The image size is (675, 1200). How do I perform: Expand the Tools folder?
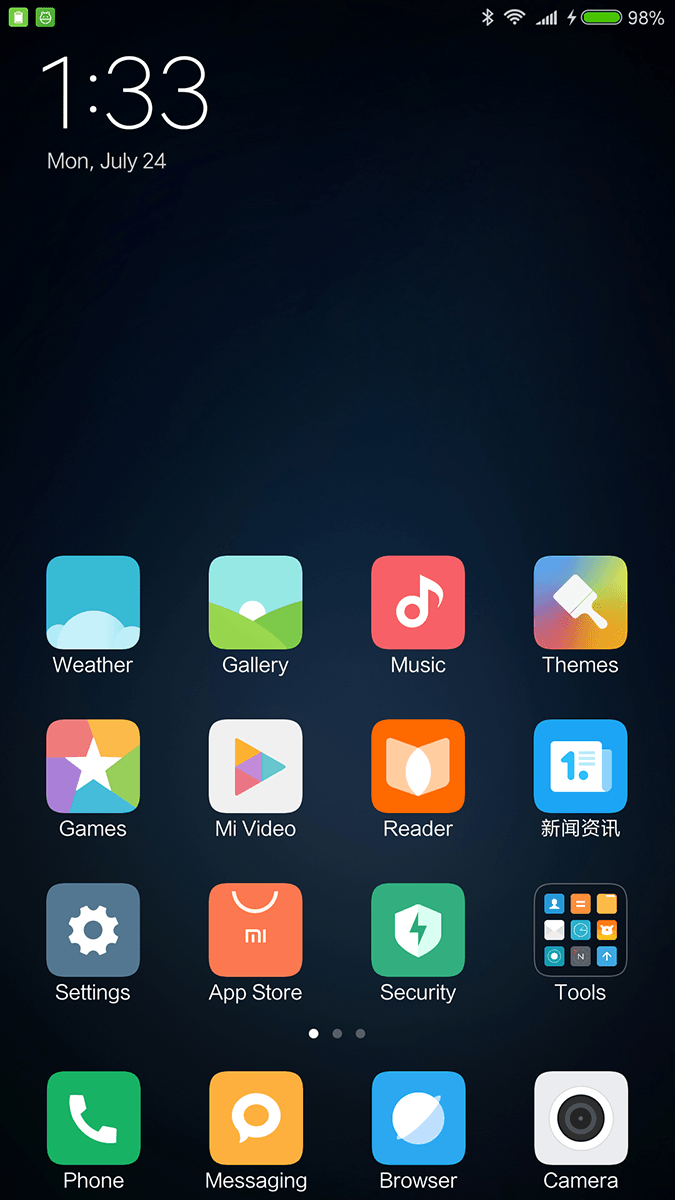click(x=580, y=930)
